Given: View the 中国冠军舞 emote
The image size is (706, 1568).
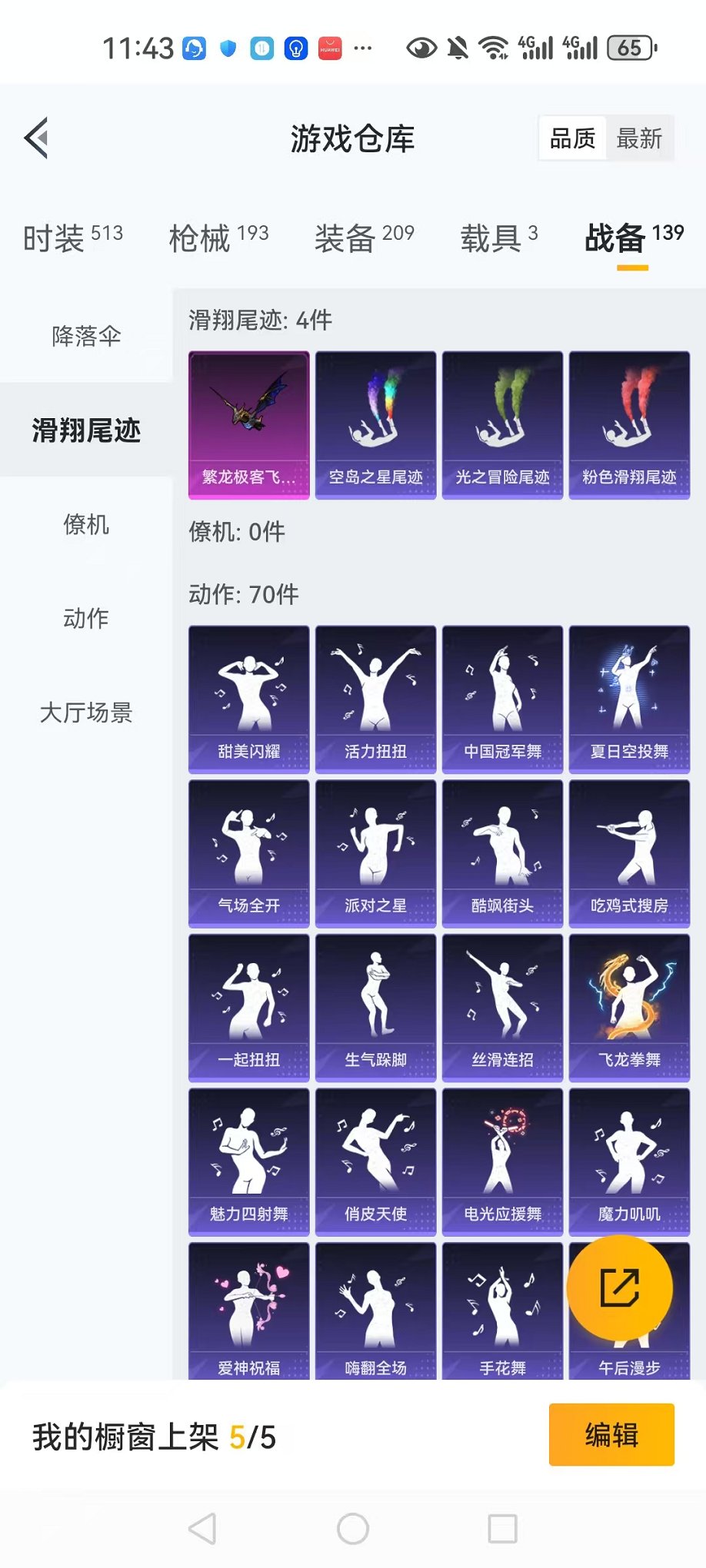Looking at the screenshot, I should click(502, 699).
